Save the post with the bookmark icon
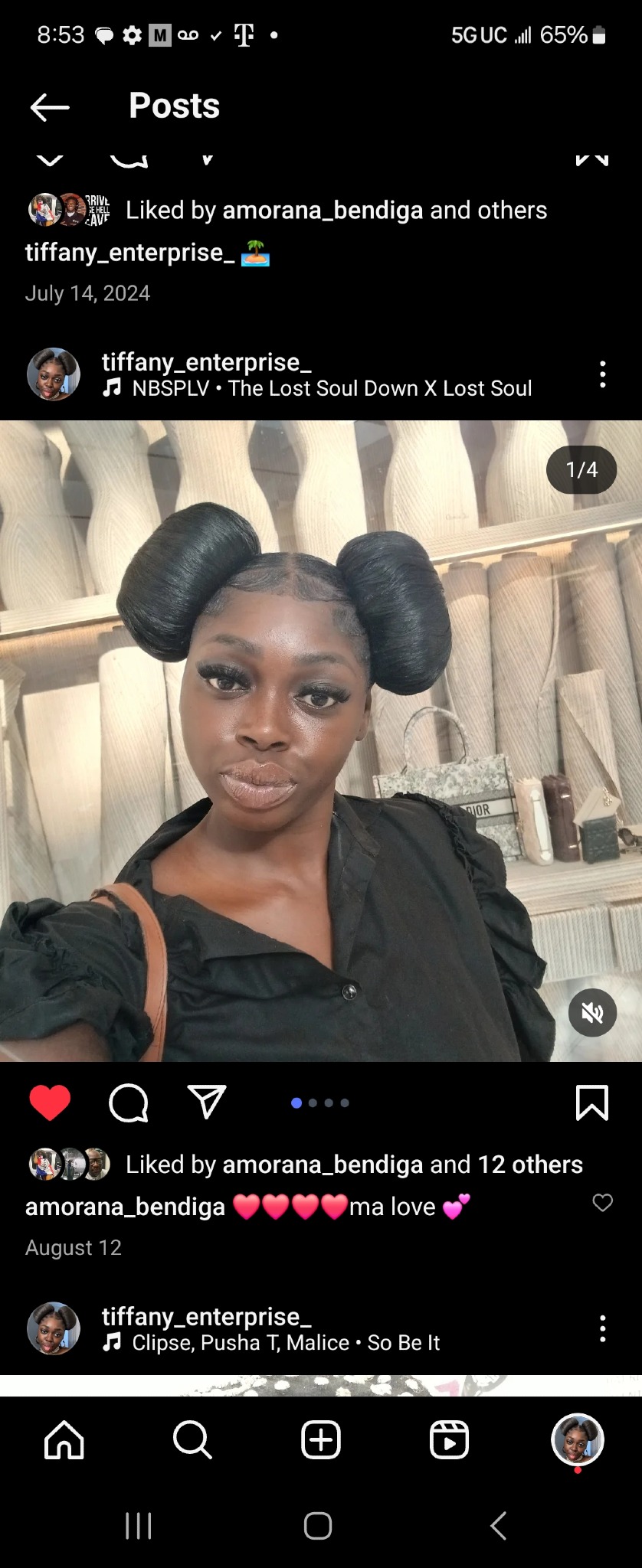This screenshot has height=1568, width=642. (591, 1103)
